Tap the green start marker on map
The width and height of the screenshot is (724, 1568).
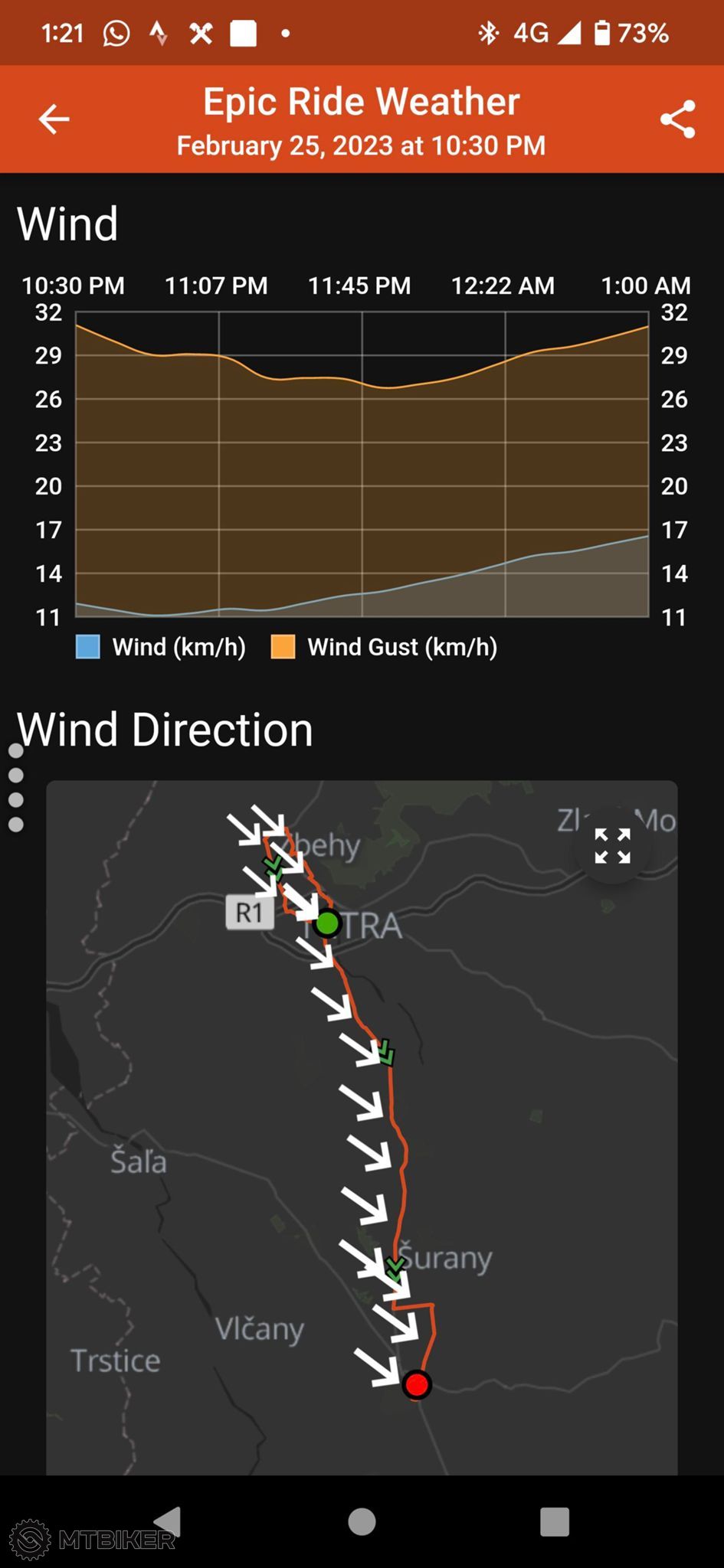click(x=327, y=923)
